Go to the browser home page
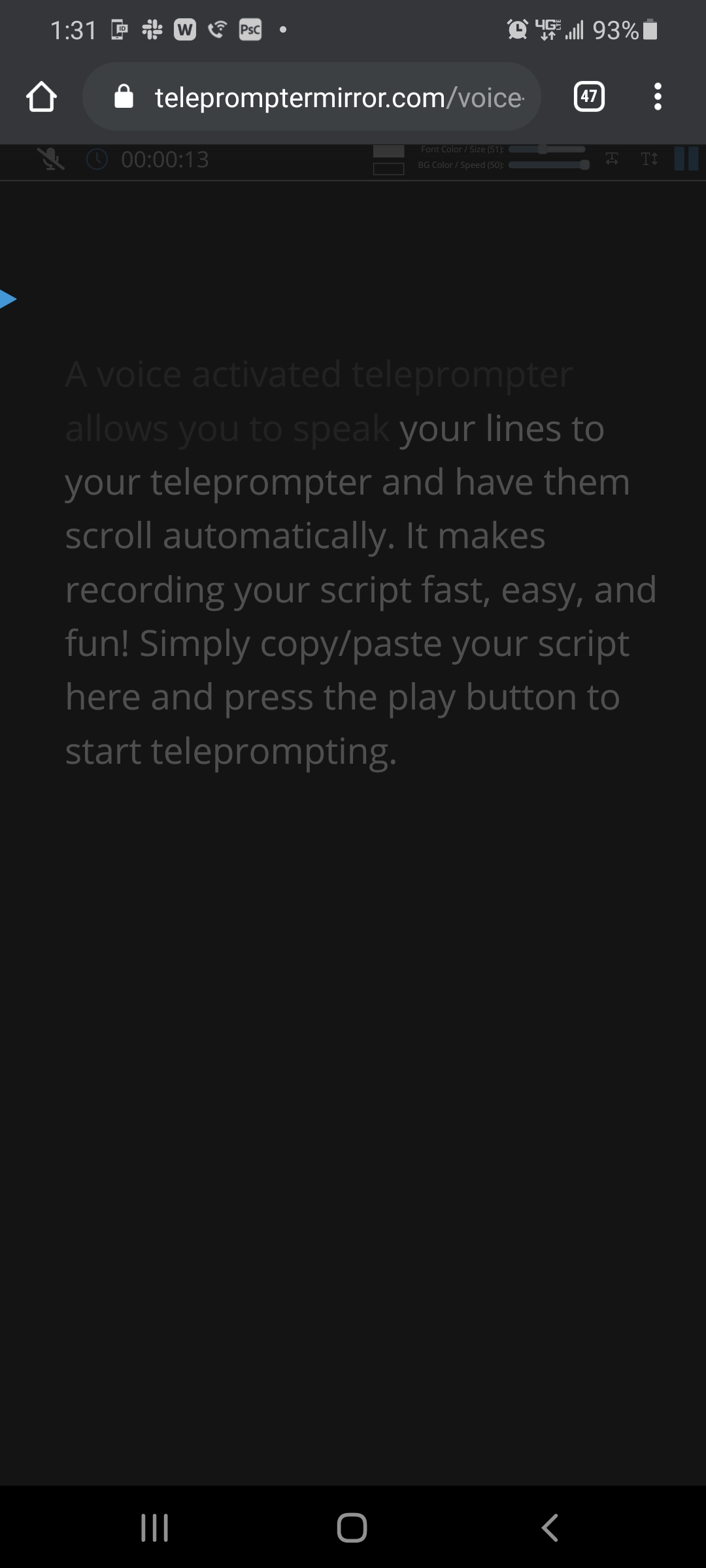Viewport: 706px width, 1568px height. click(41, 97)
